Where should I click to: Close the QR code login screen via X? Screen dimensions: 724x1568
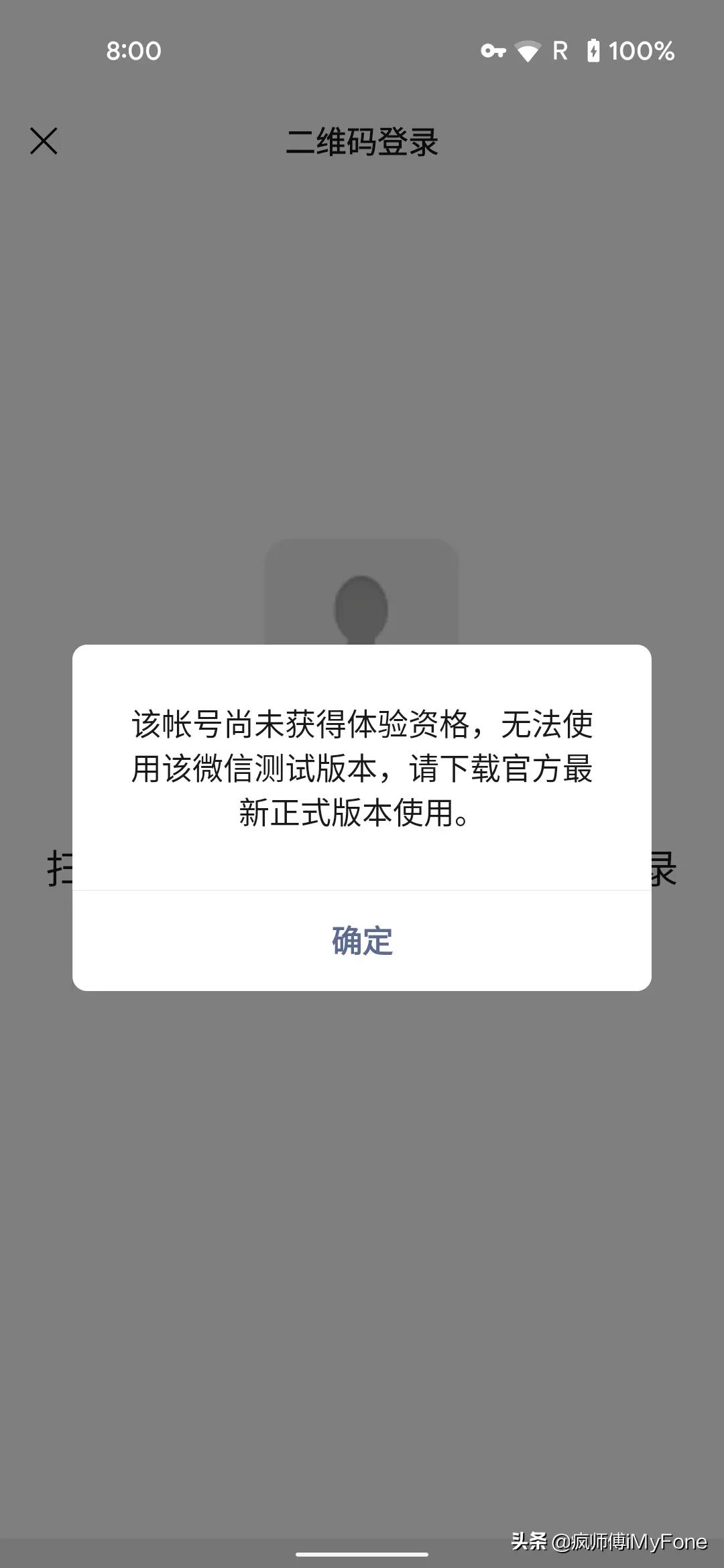pyautogui.click(x=43, y=141)
